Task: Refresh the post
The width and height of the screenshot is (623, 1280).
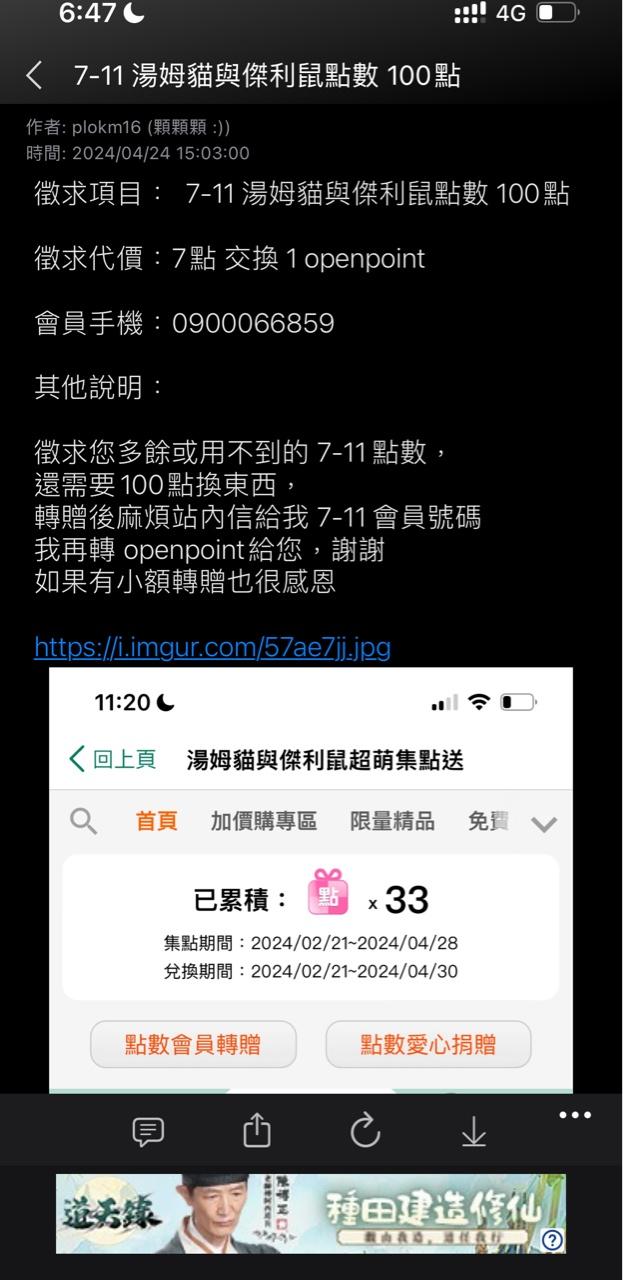Action: (x=366, y=1131)
